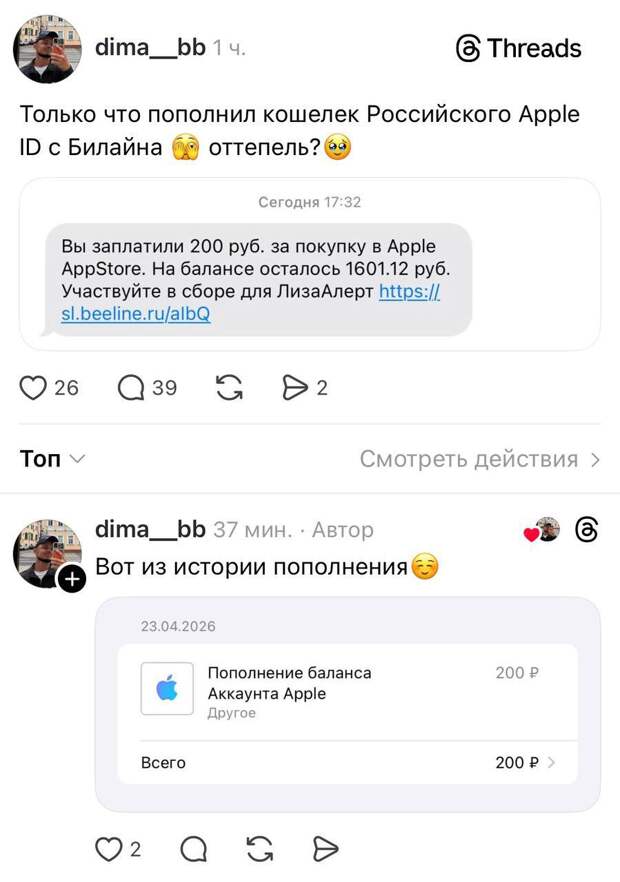The height and width of the screenshot is (882, 620).
Task: Follow dima__bb via the plus on avatar
Action: pos(71,579)
